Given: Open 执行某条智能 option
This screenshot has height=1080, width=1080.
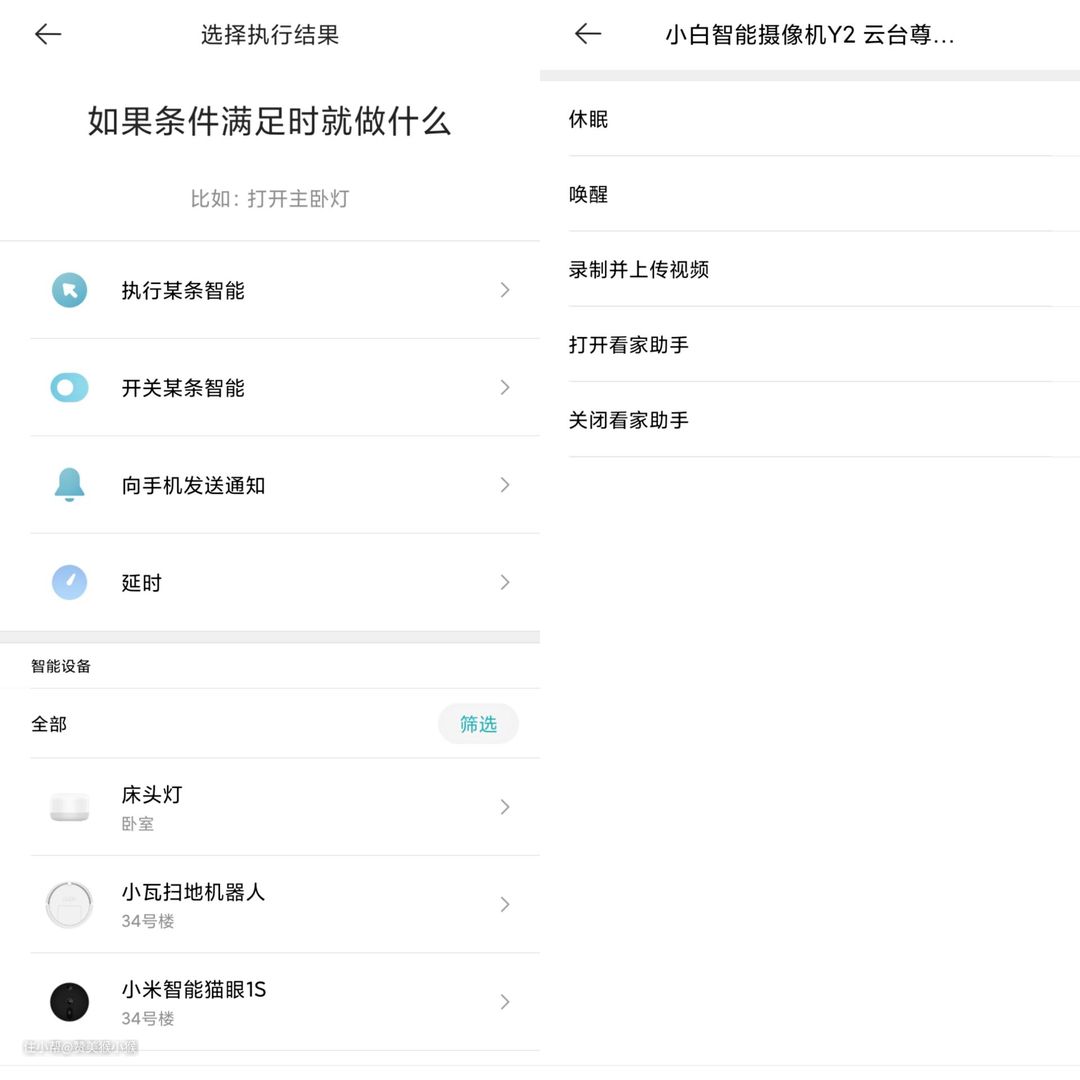Looking at the screenshot, I should click(x=284, y=290).
